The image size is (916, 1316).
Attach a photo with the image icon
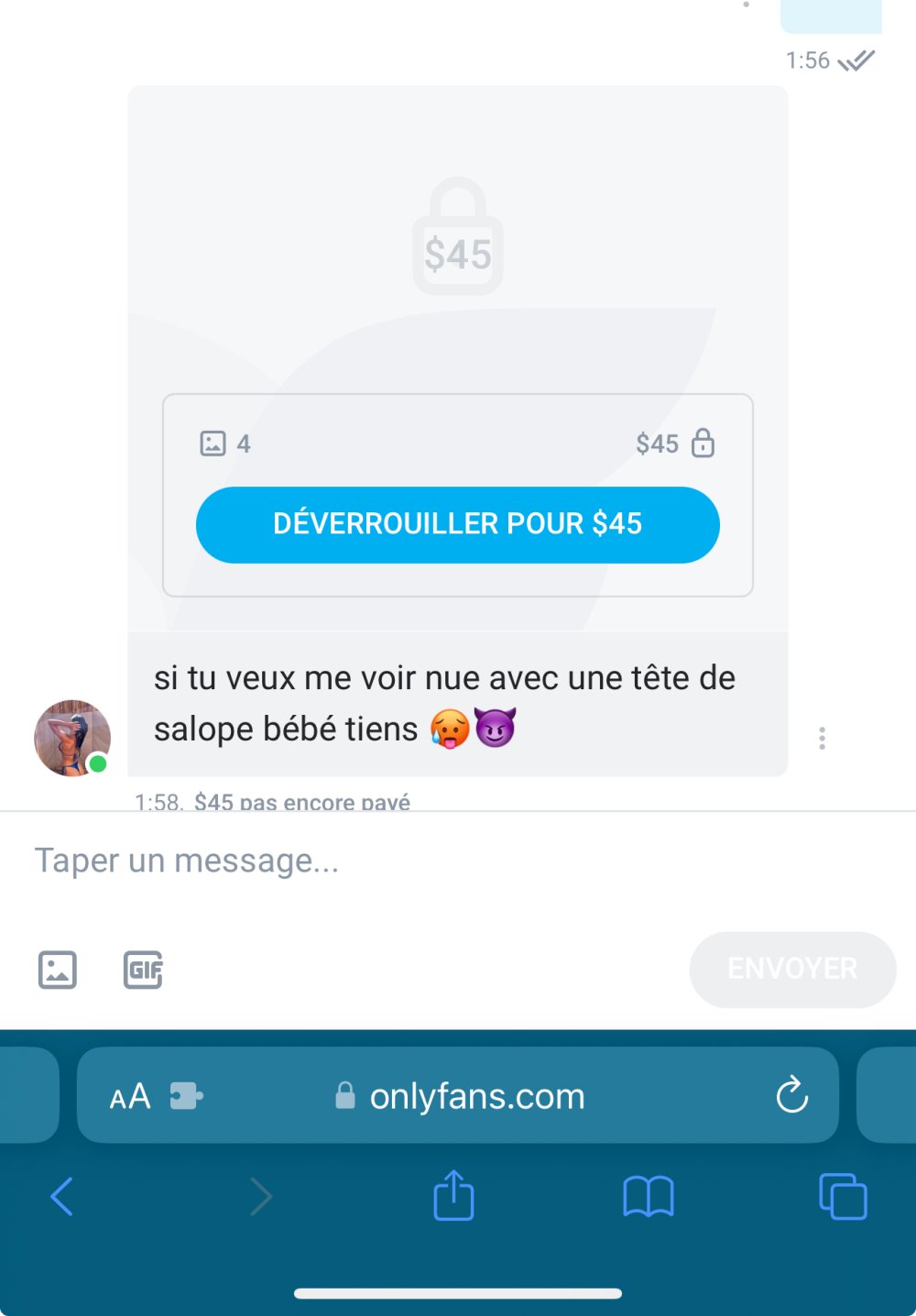point(57,970)
